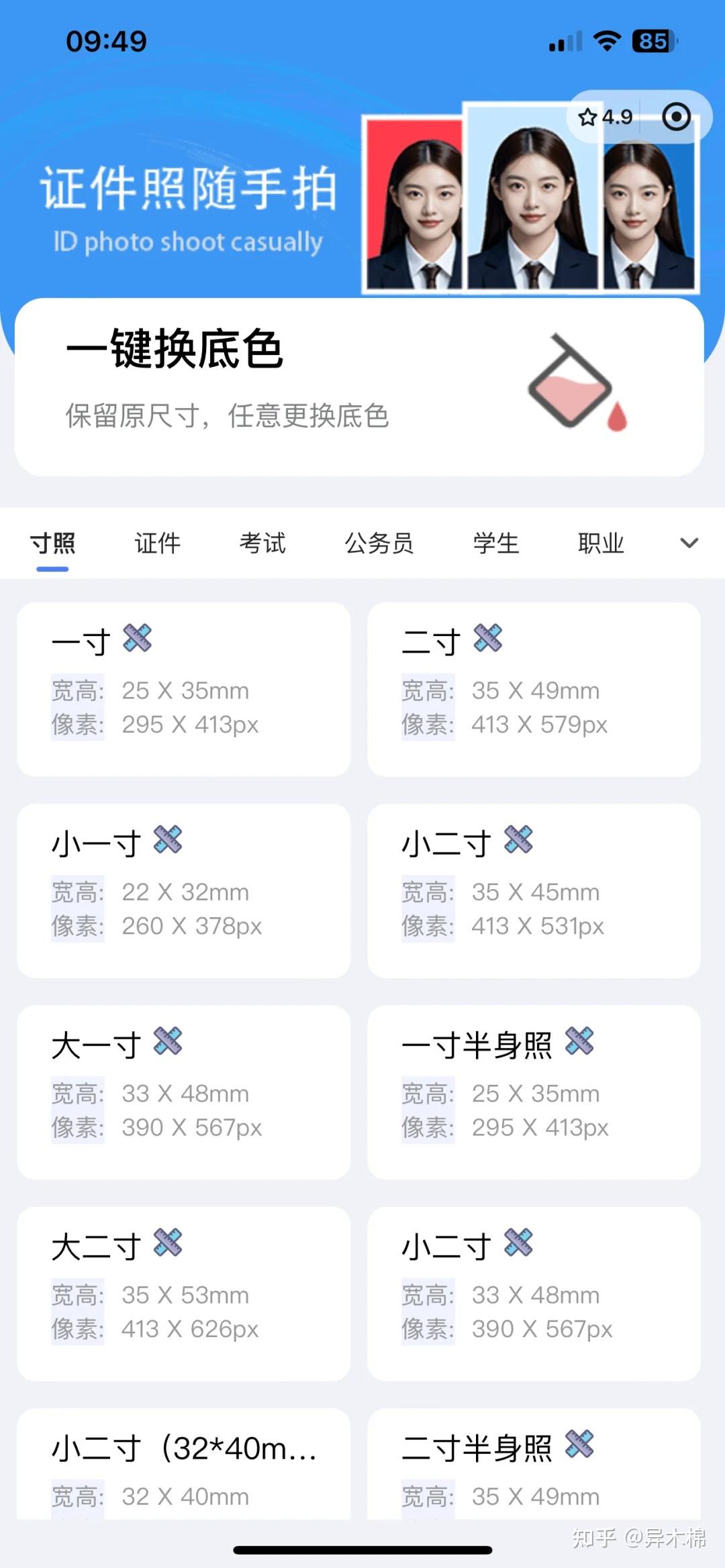Switch to the 公务员 tab
The image size is (725, 1568).
(379, 543)
